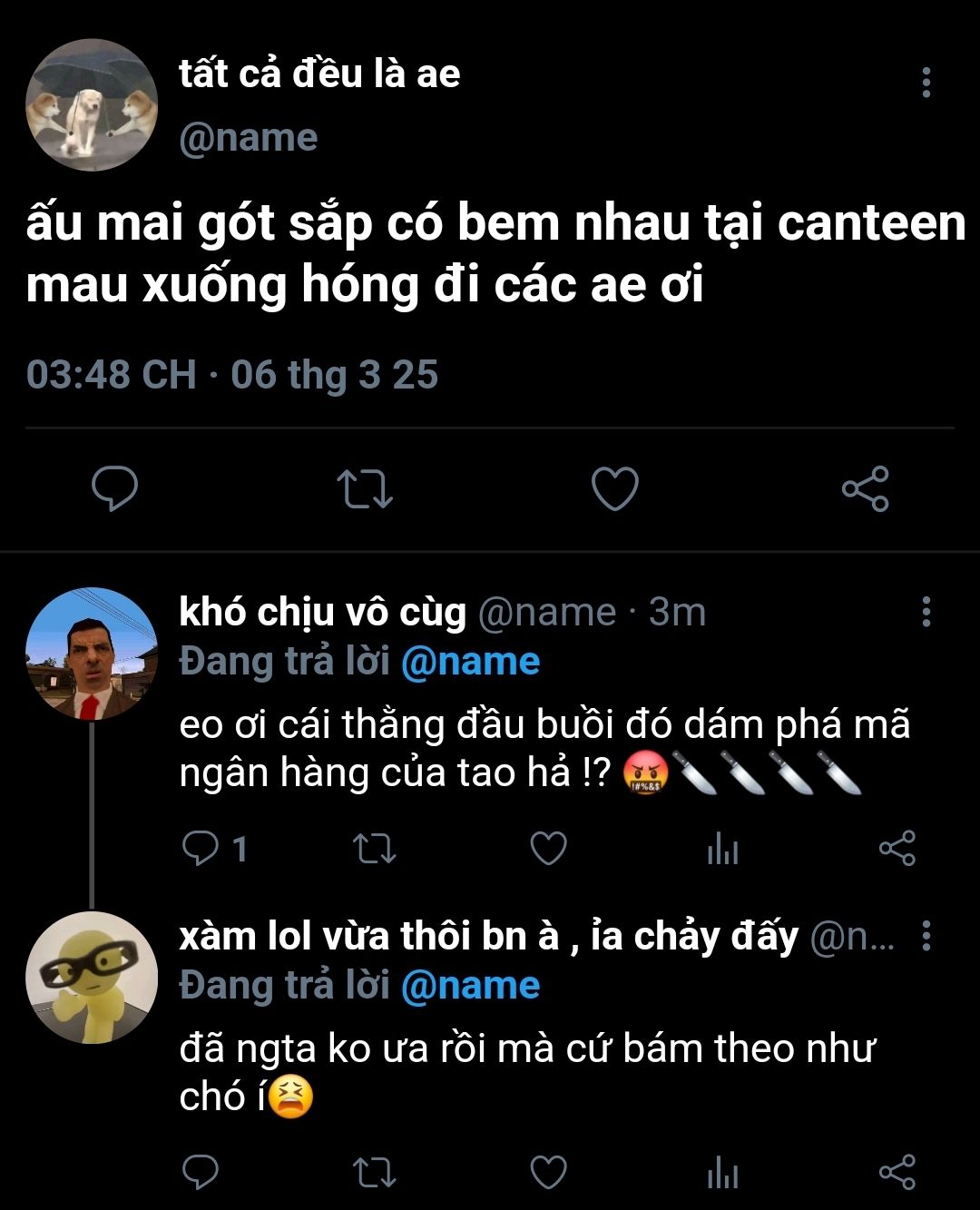Reply to the main tweet about canteen
The width and height of the screenshot is (980, 1210).
point(115,489)
